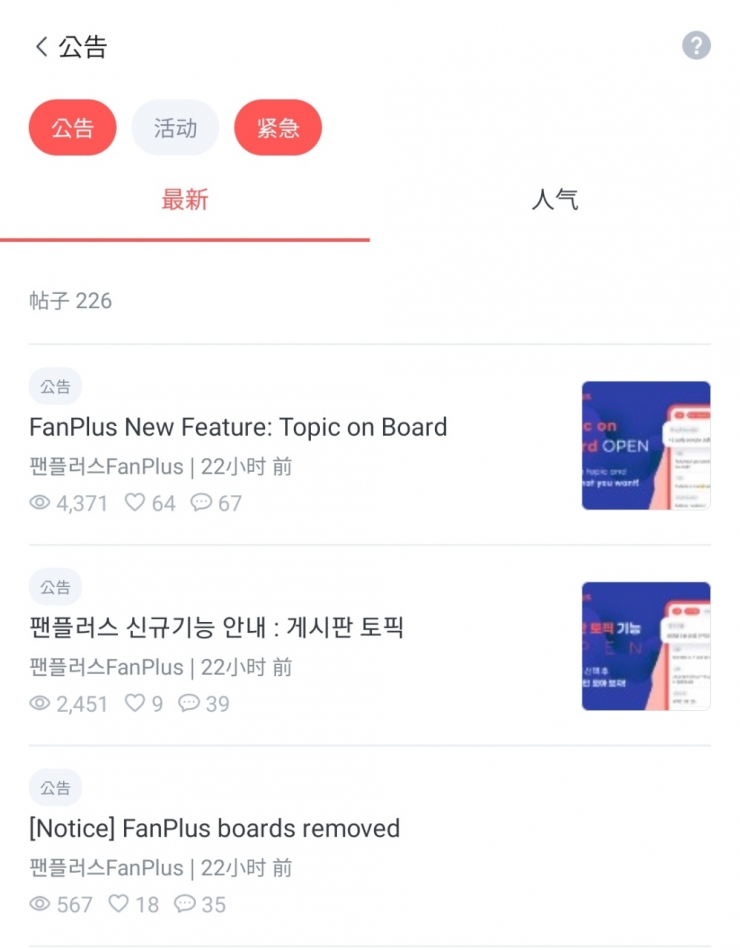
Task: Select the 公告 filter chip
Action: pos(72,128)
